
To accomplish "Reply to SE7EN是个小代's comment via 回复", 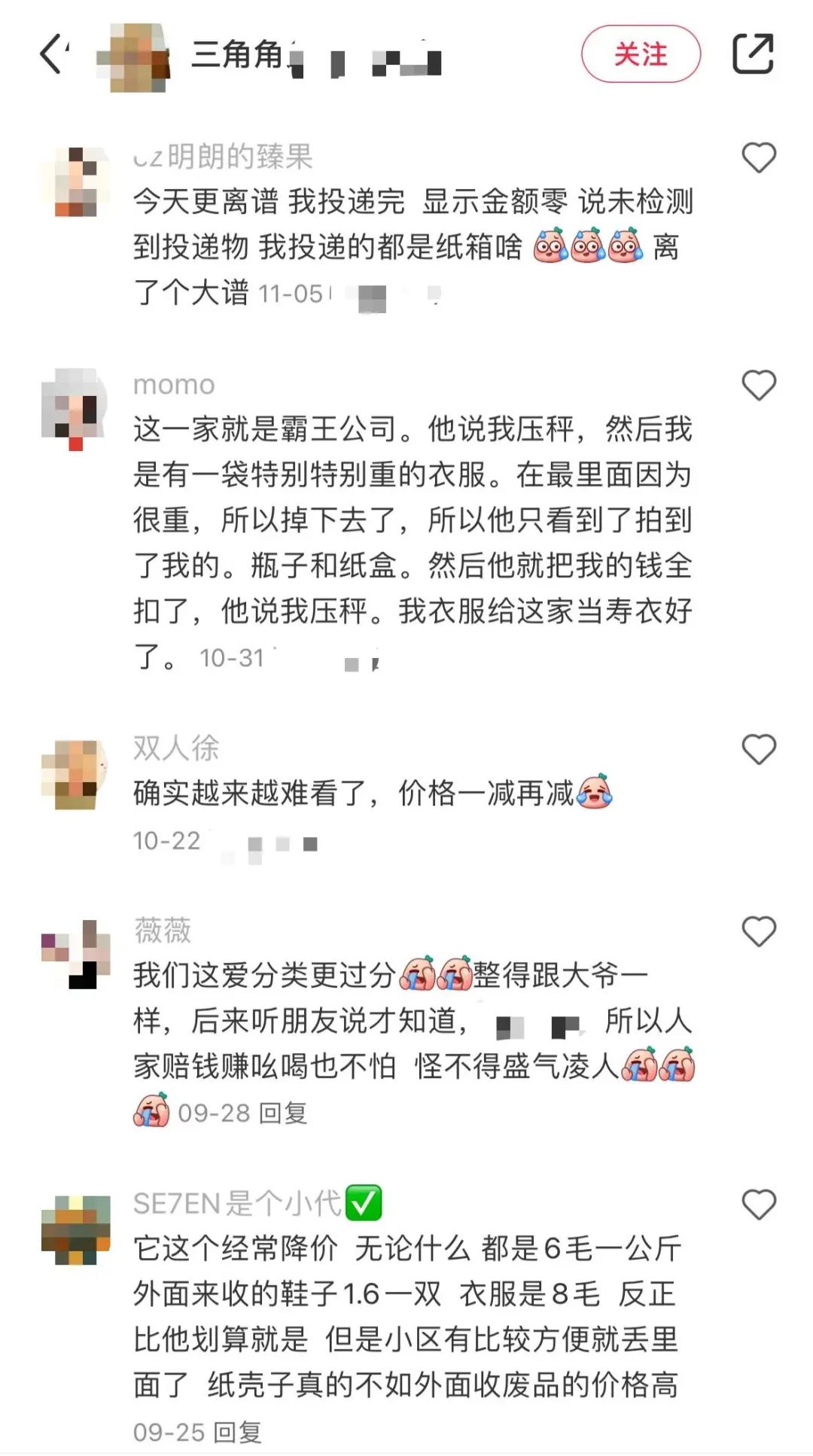I will coord(238,1432).
